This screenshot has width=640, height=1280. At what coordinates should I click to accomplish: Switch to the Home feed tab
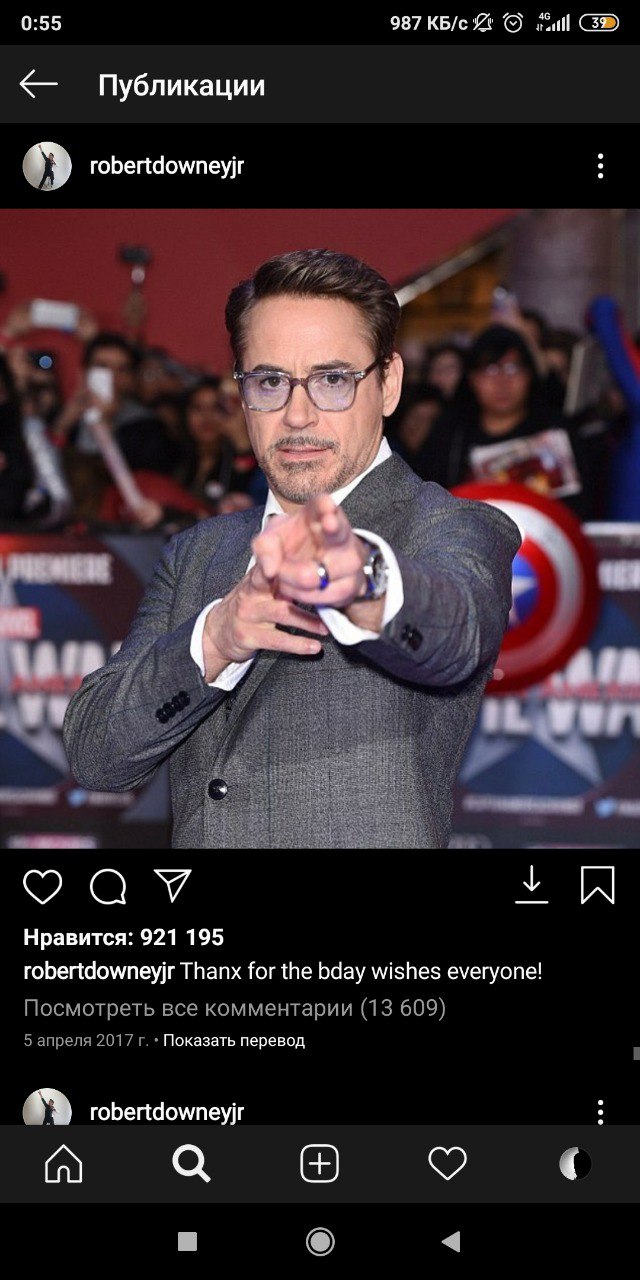tap(64, 1164)
